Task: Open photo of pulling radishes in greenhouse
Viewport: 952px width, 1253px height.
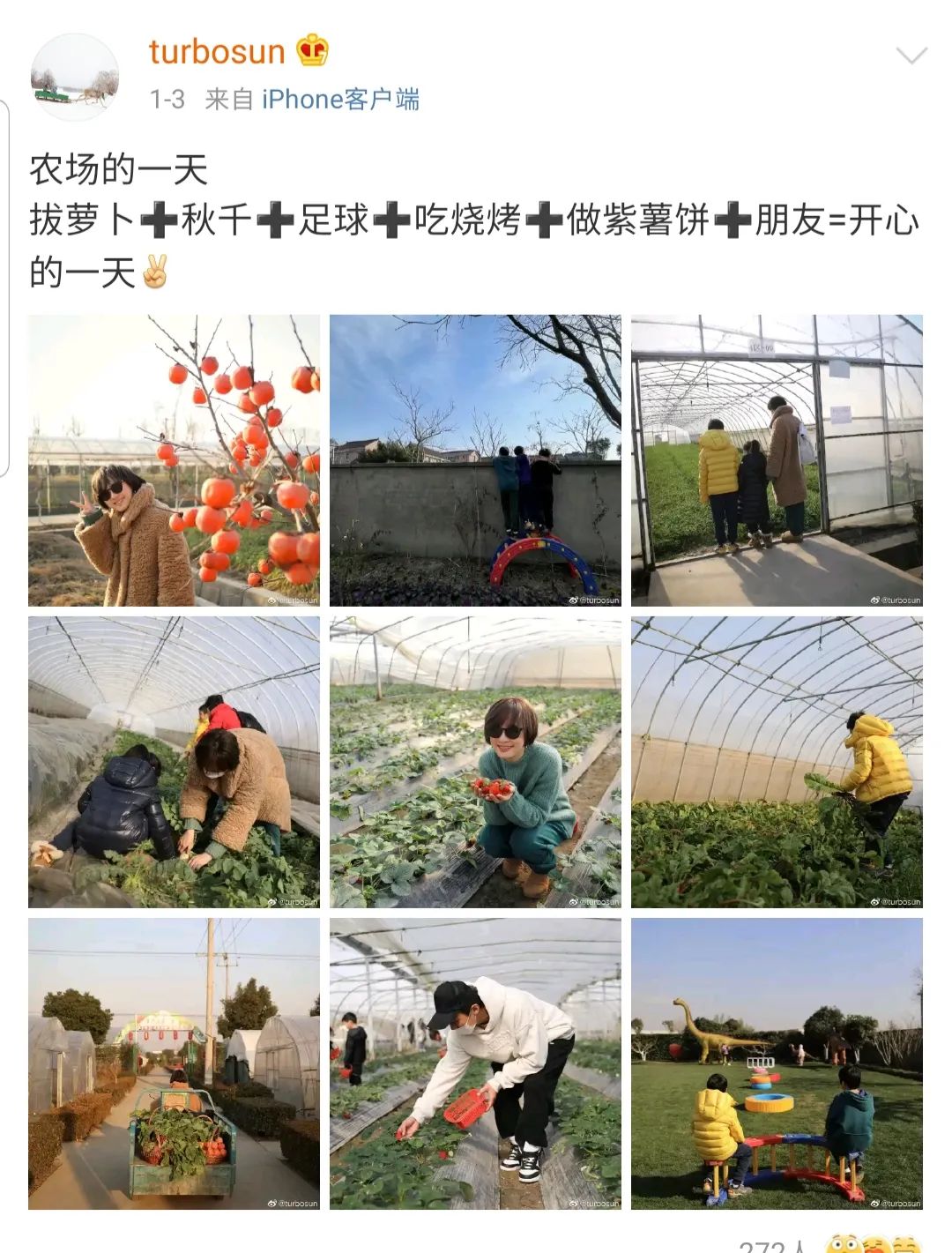Action: pos(174,762)
